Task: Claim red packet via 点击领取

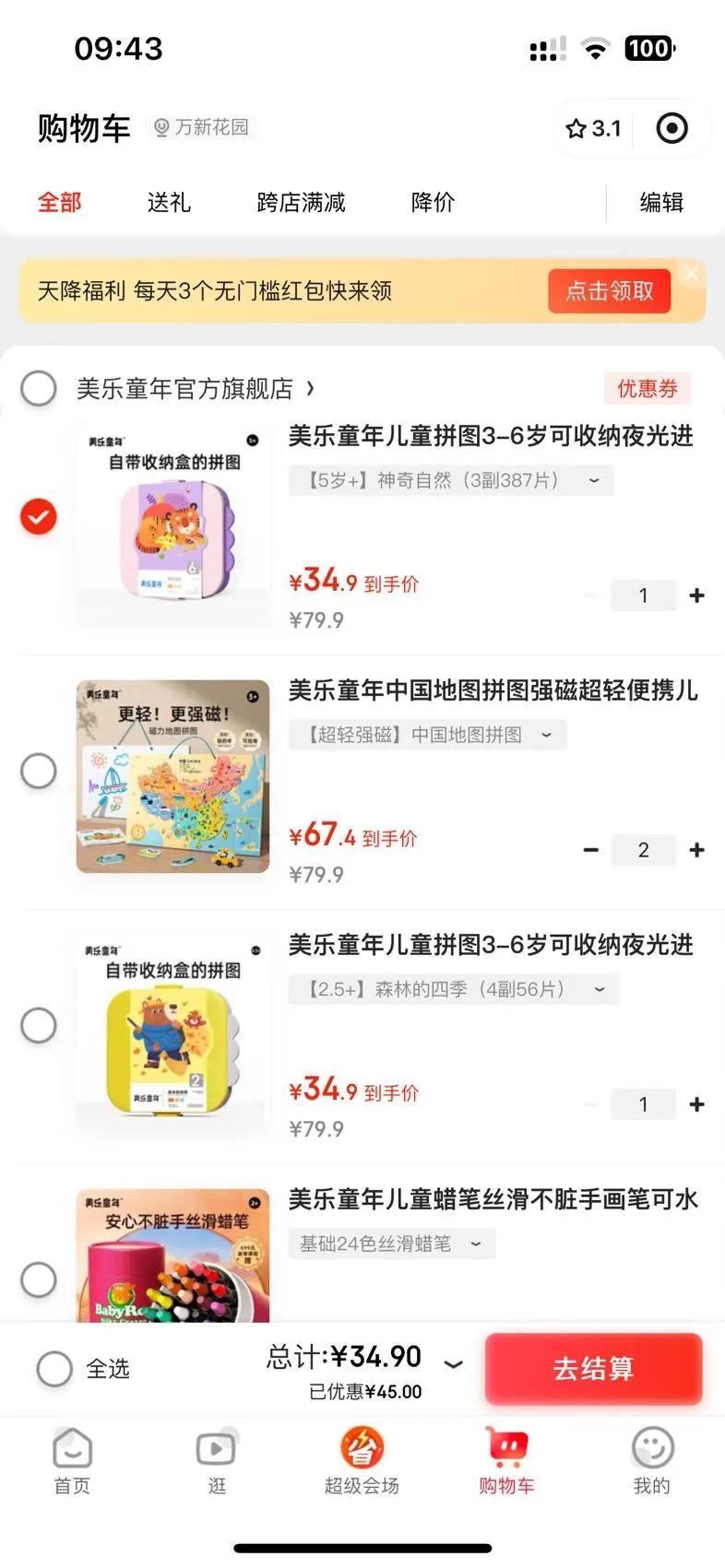Action: point(609,291)
